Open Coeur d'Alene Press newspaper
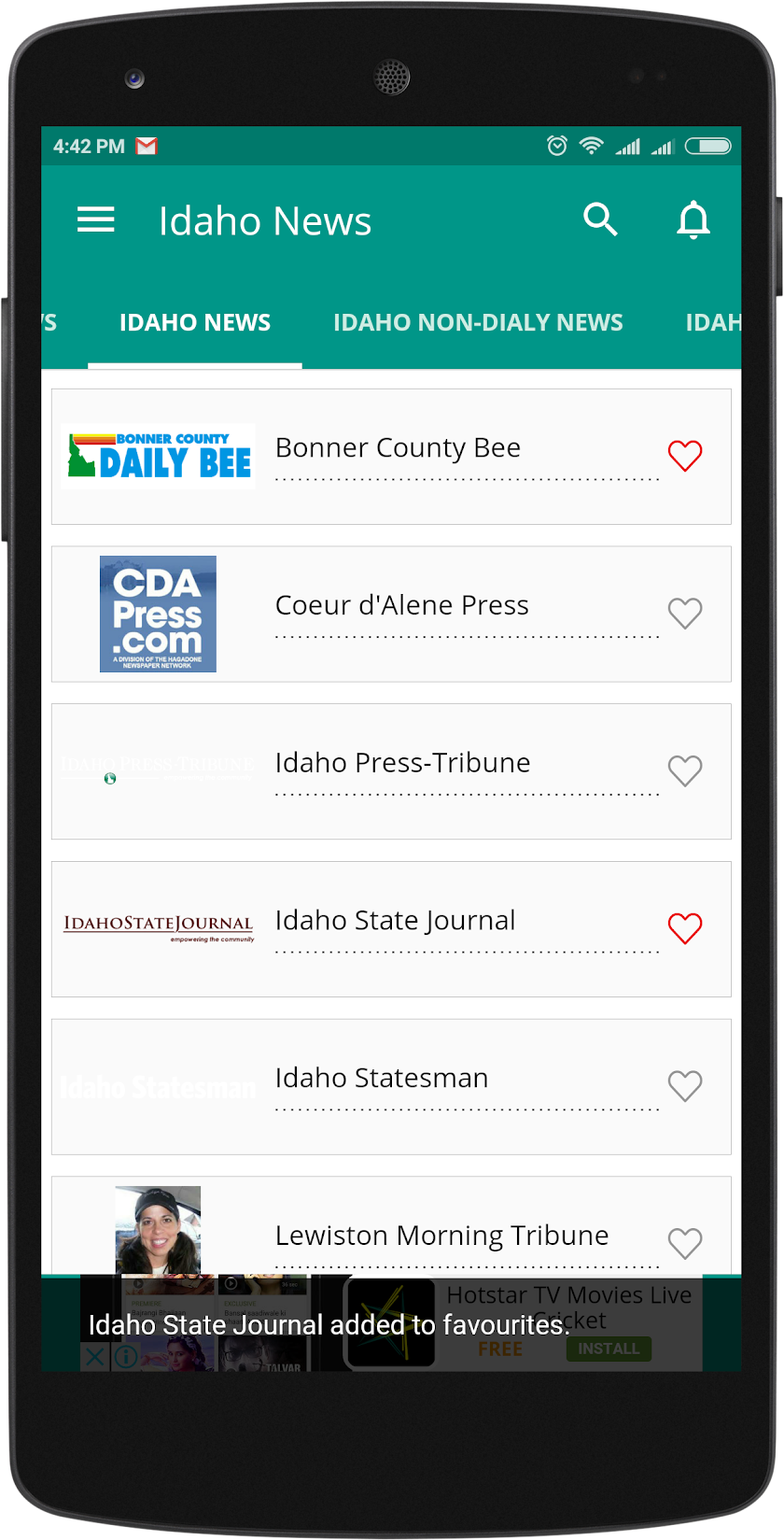Image resolution: width=784 pixels, height=1540 pixels. (x=402, y=606)
